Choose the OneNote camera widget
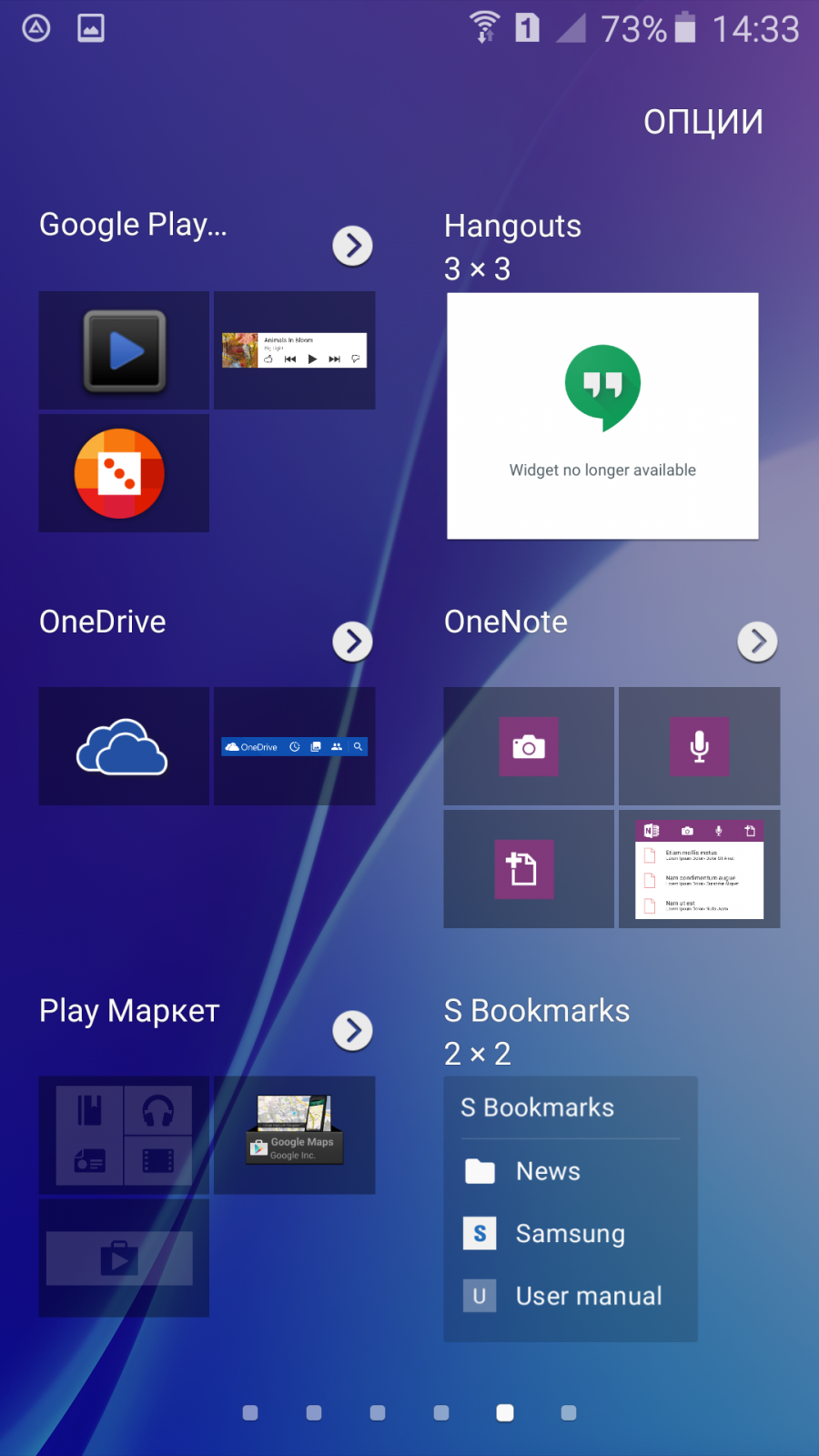Image resolution: width=819 pixels, height=1456 pixels. pyautogui.click(x=529, y=746)
